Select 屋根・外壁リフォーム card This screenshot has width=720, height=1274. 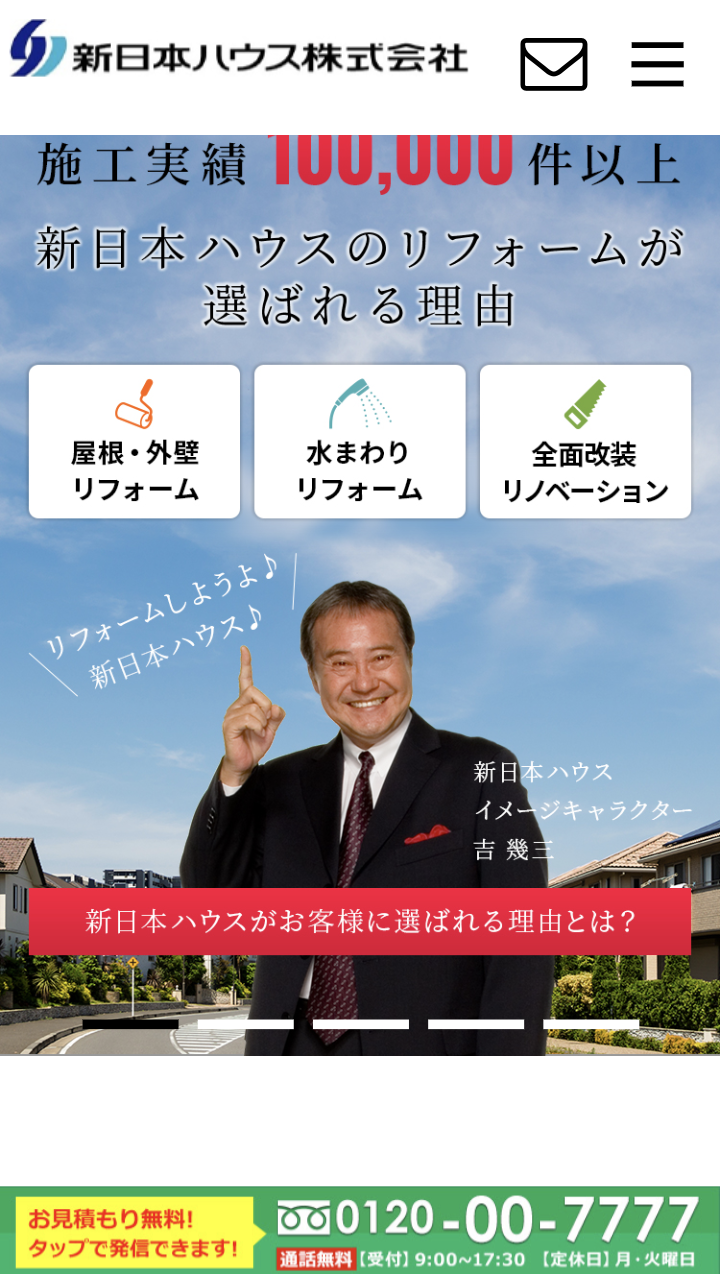point(134,441)
